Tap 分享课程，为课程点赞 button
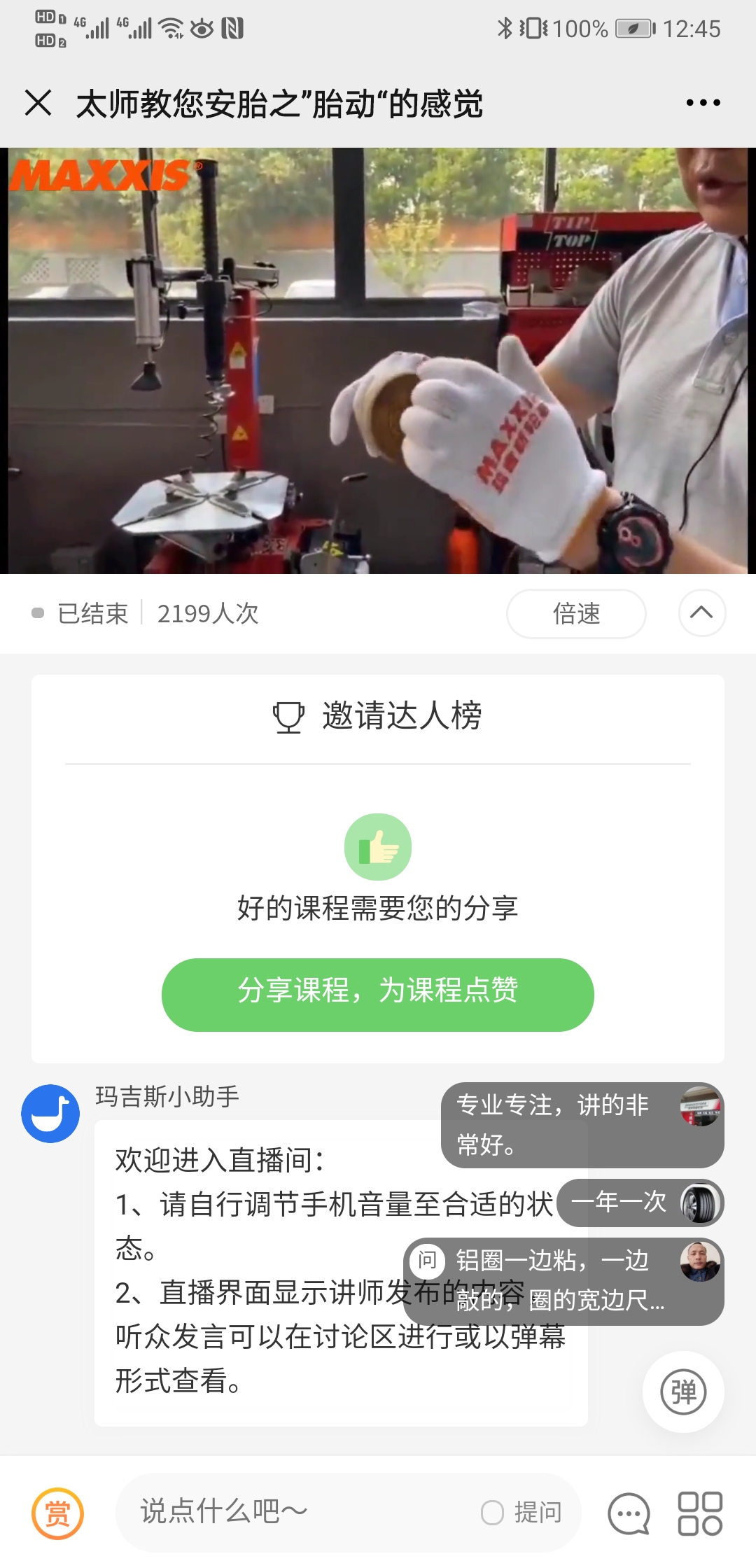 pos(378,994)
